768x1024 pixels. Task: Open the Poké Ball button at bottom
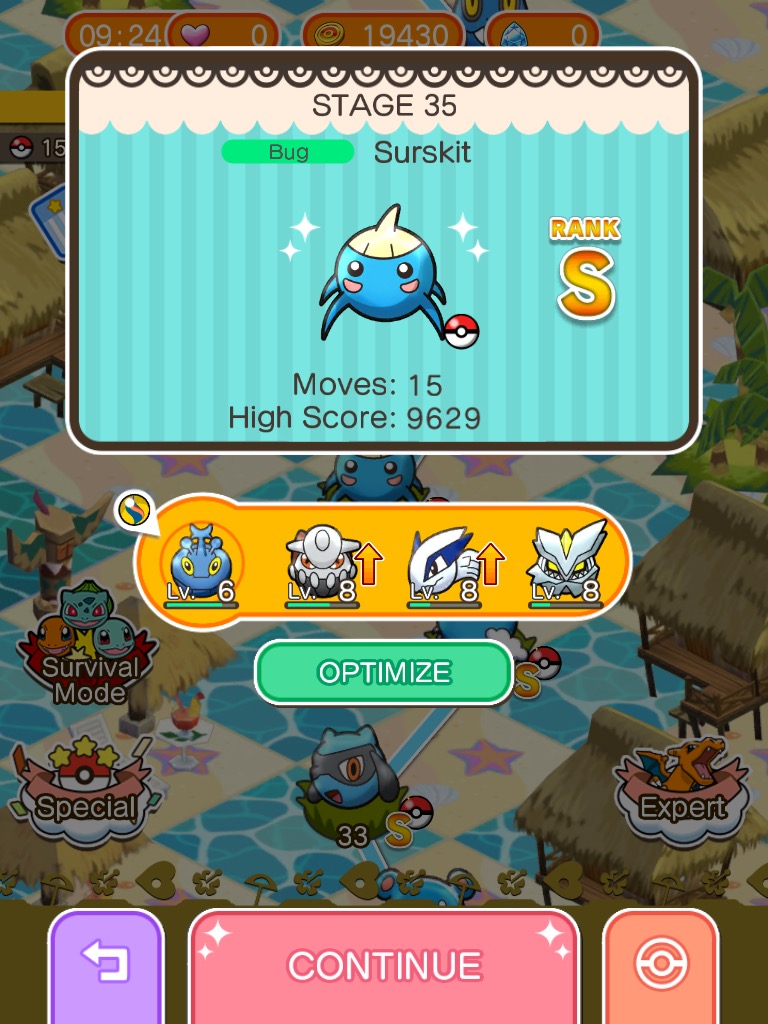[x=661, y=965]
